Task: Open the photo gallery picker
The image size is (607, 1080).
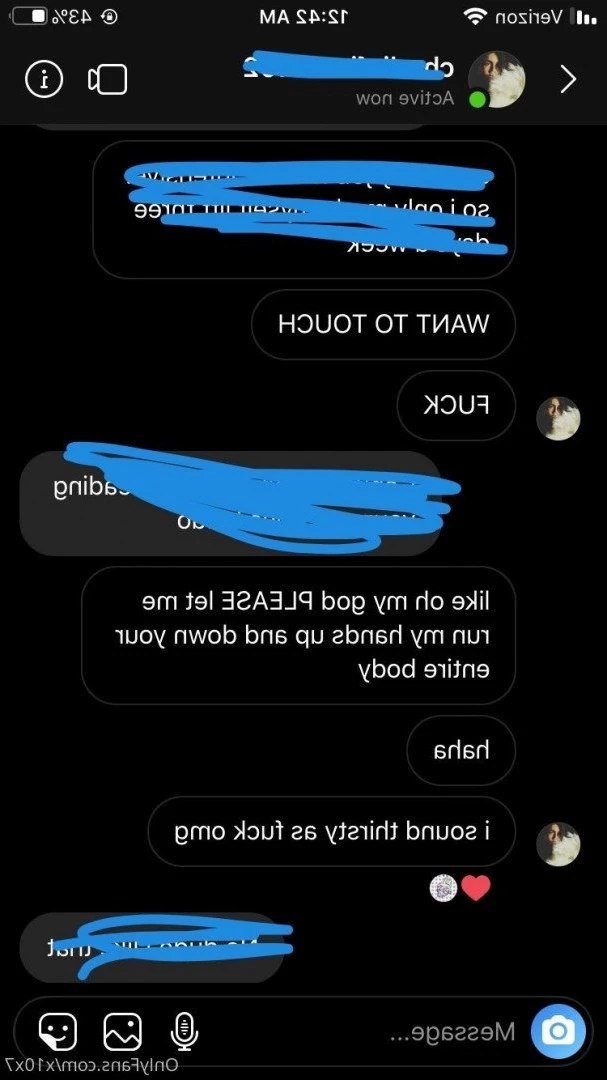Action: click(x=122, y=1031)
